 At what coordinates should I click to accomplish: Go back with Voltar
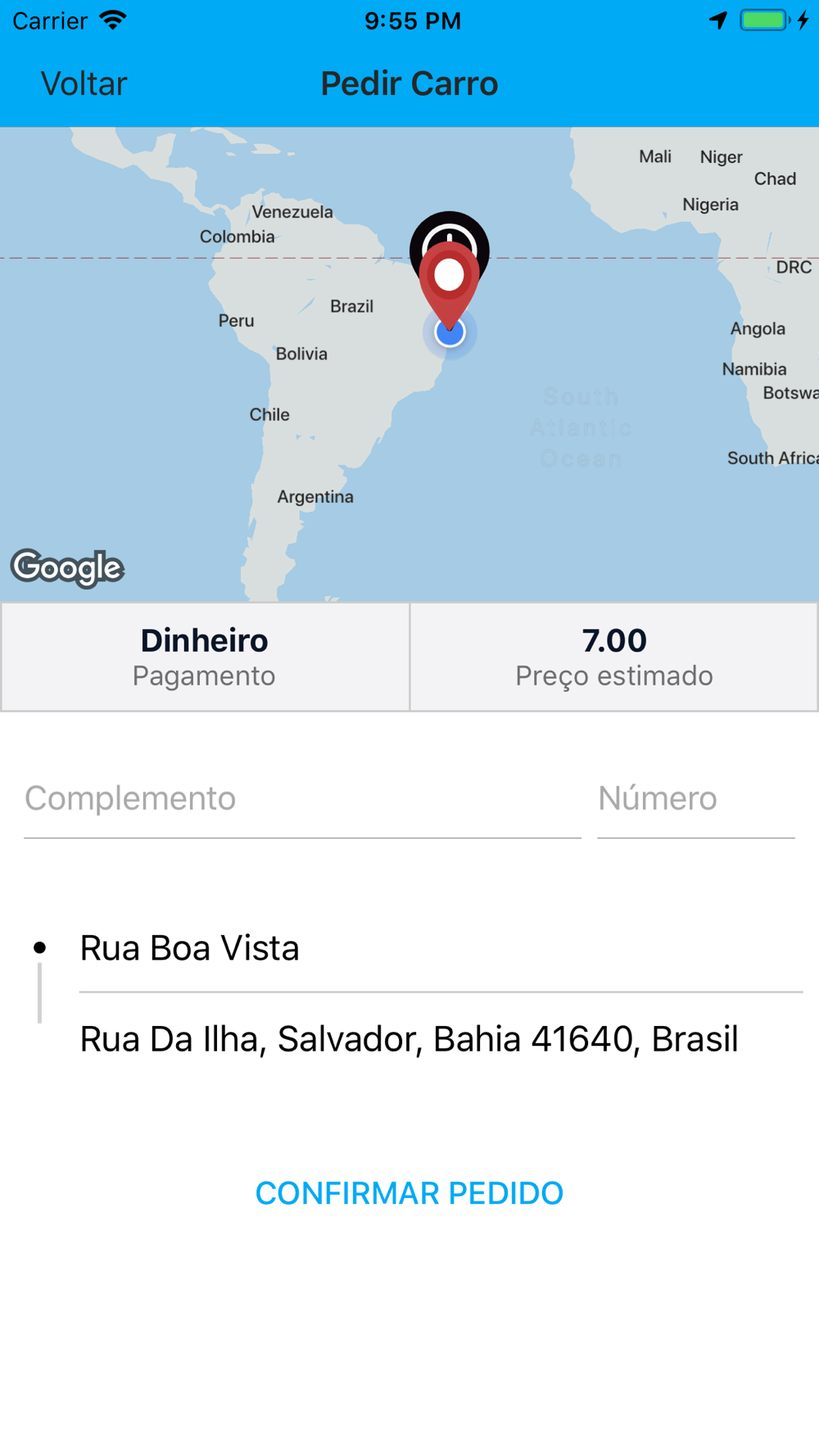[84, 84]
